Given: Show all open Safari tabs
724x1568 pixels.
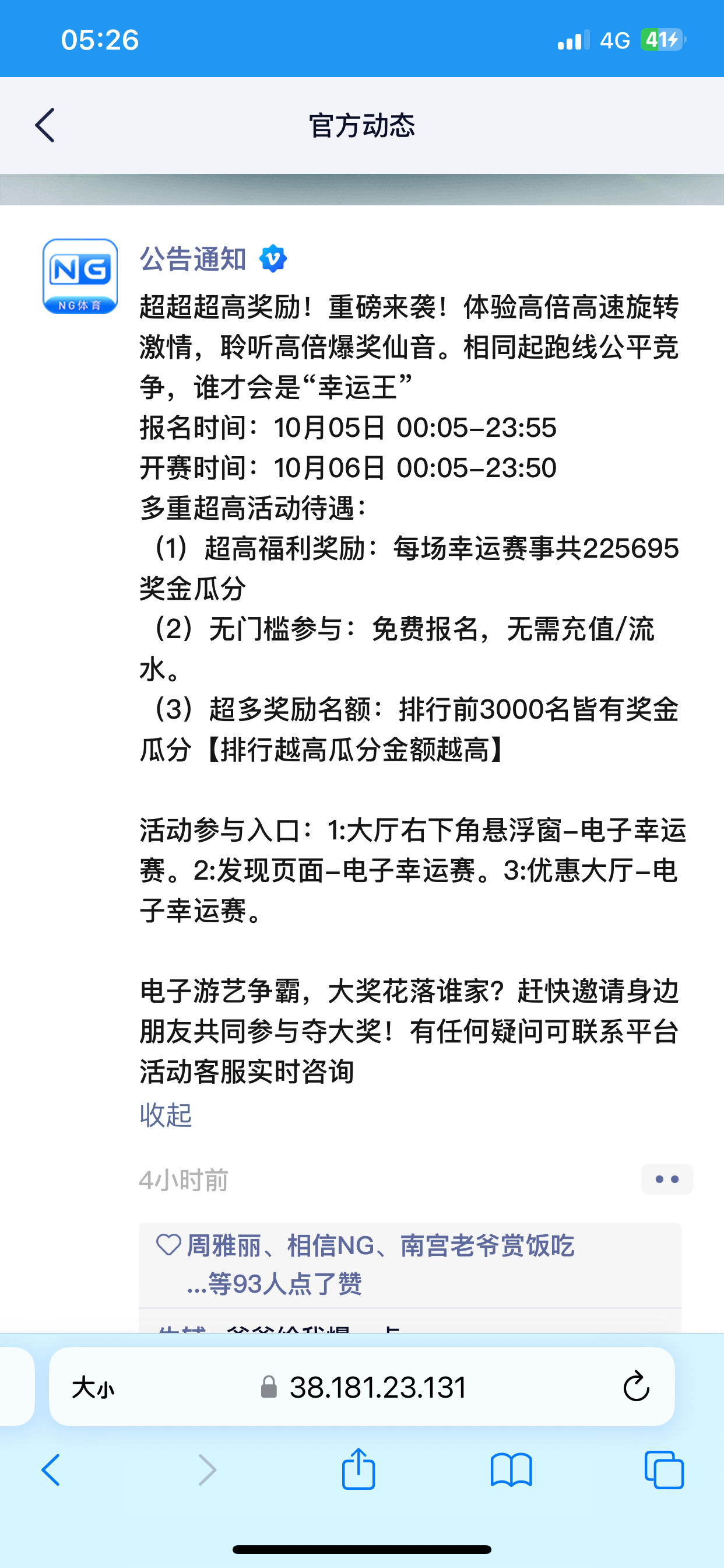Looking at the screenshot, I should point(664,1470).
